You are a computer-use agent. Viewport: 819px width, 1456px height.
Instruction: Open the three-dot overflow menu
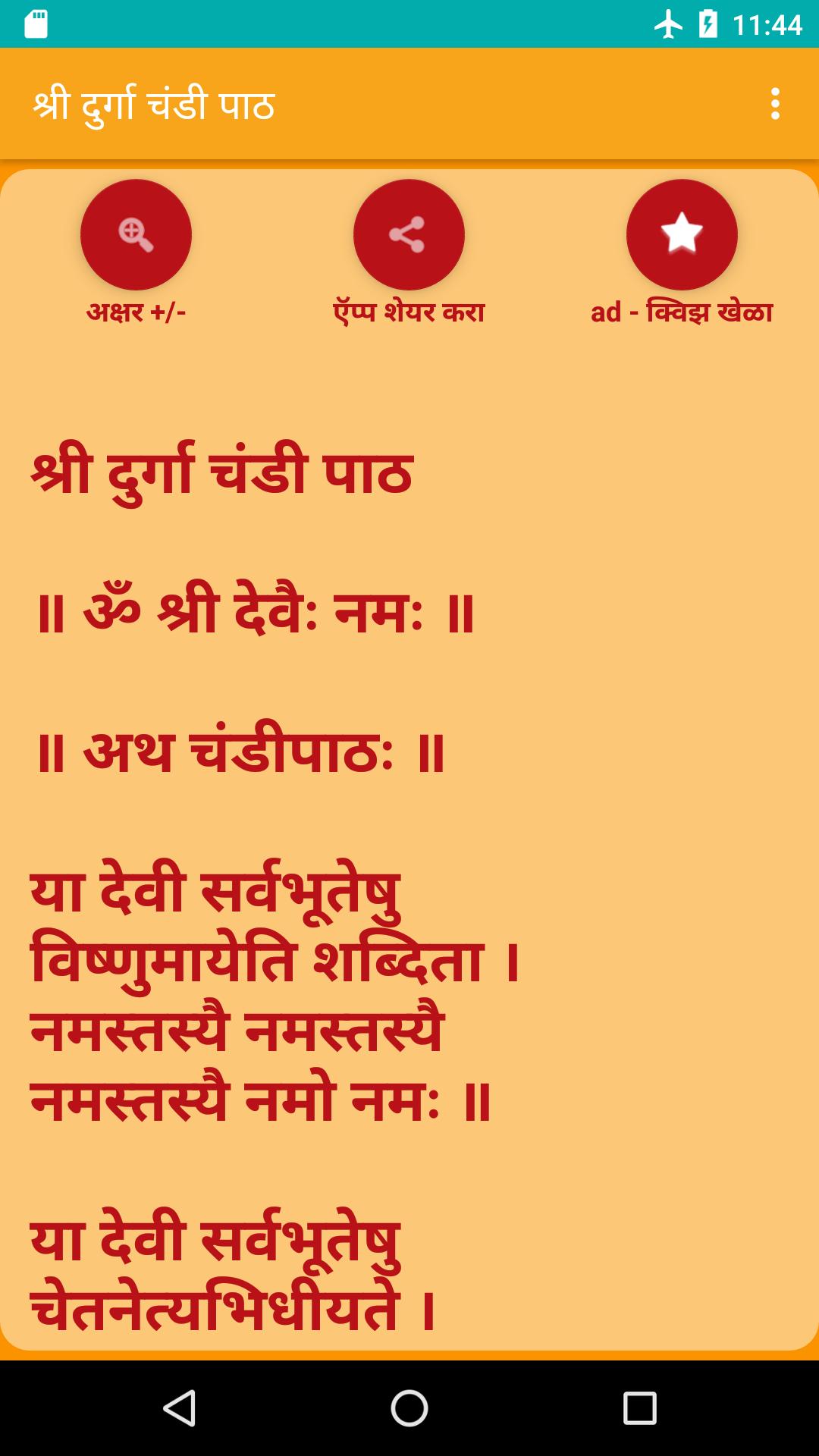(x=774, y=104)
